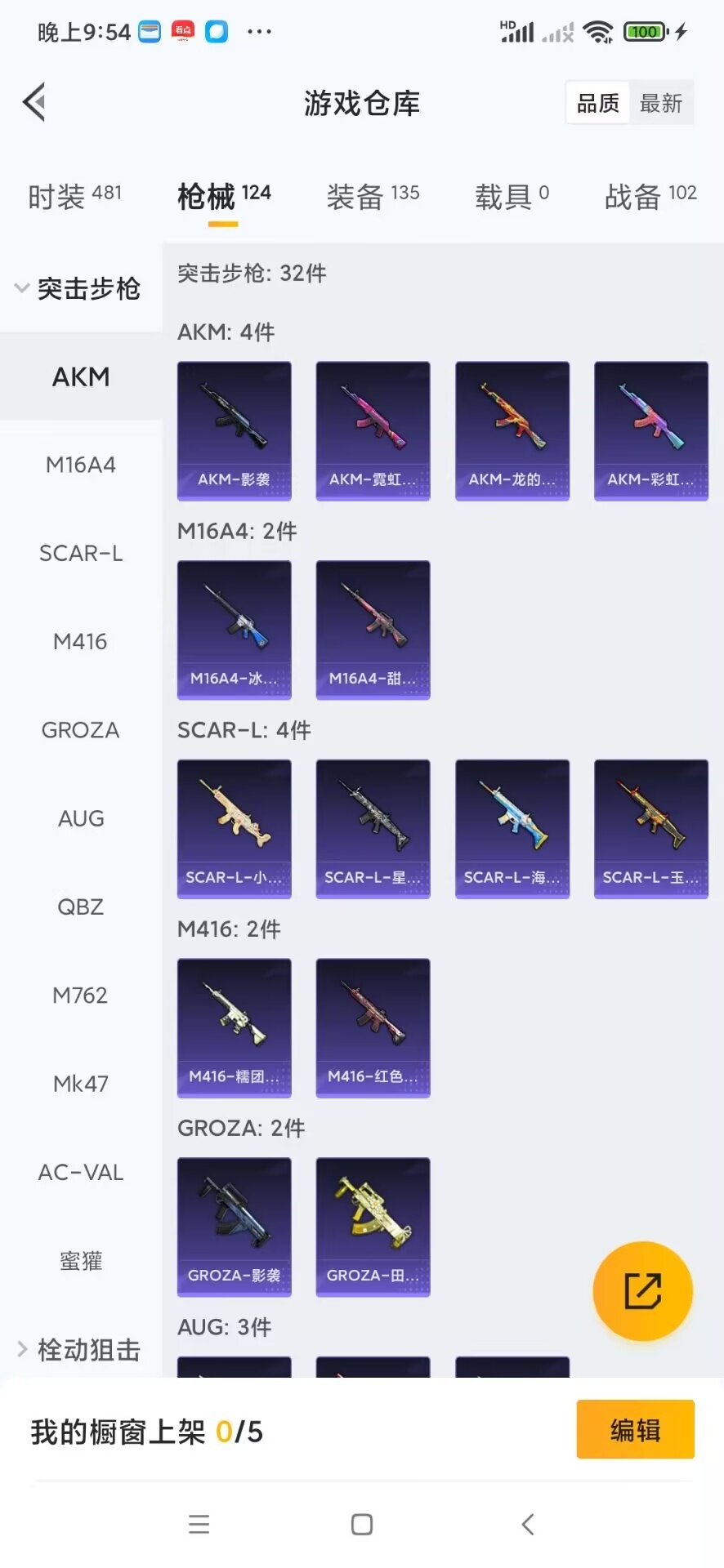Sort the warehouse by 品质
The image size is (724, 1568).
point(597,103)
